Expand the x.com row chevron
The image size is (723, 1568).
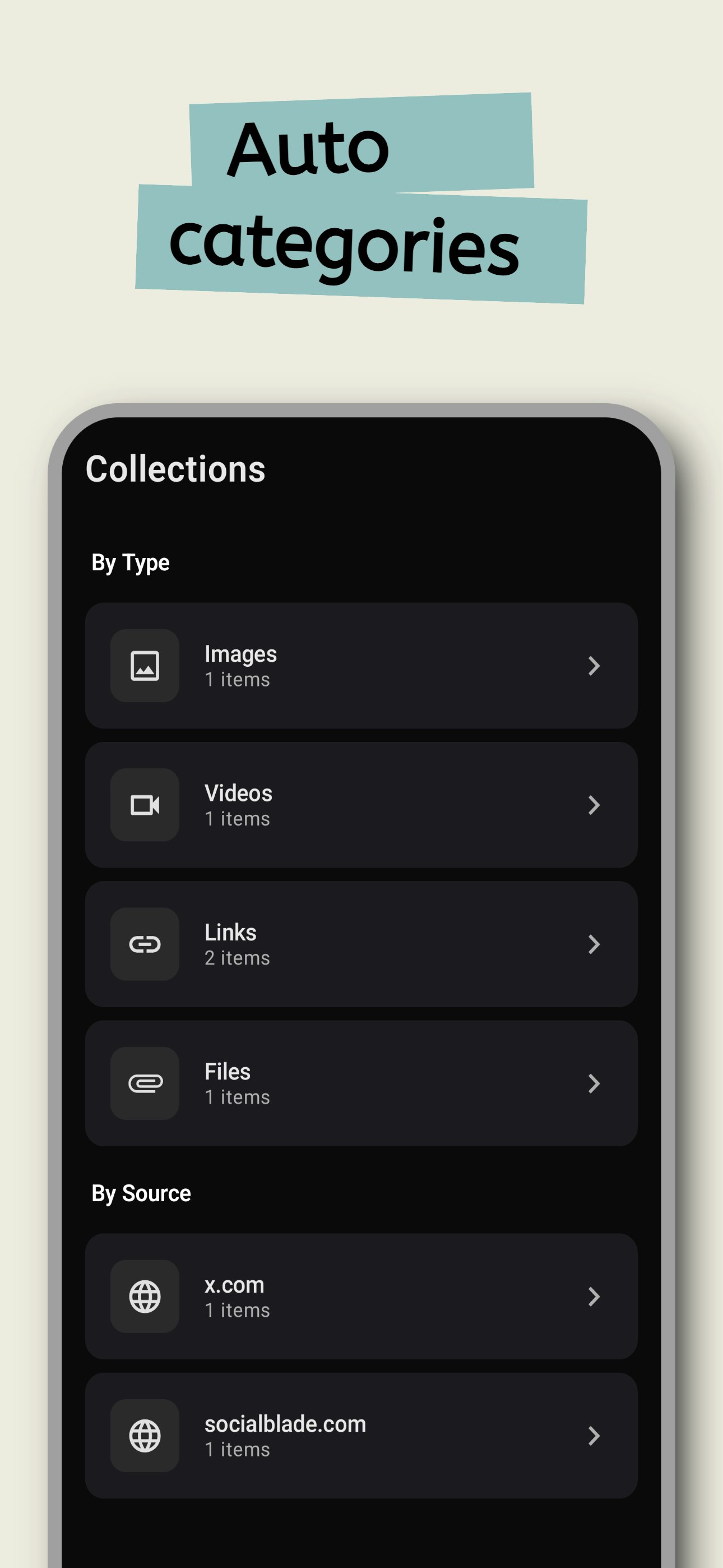595,1297
